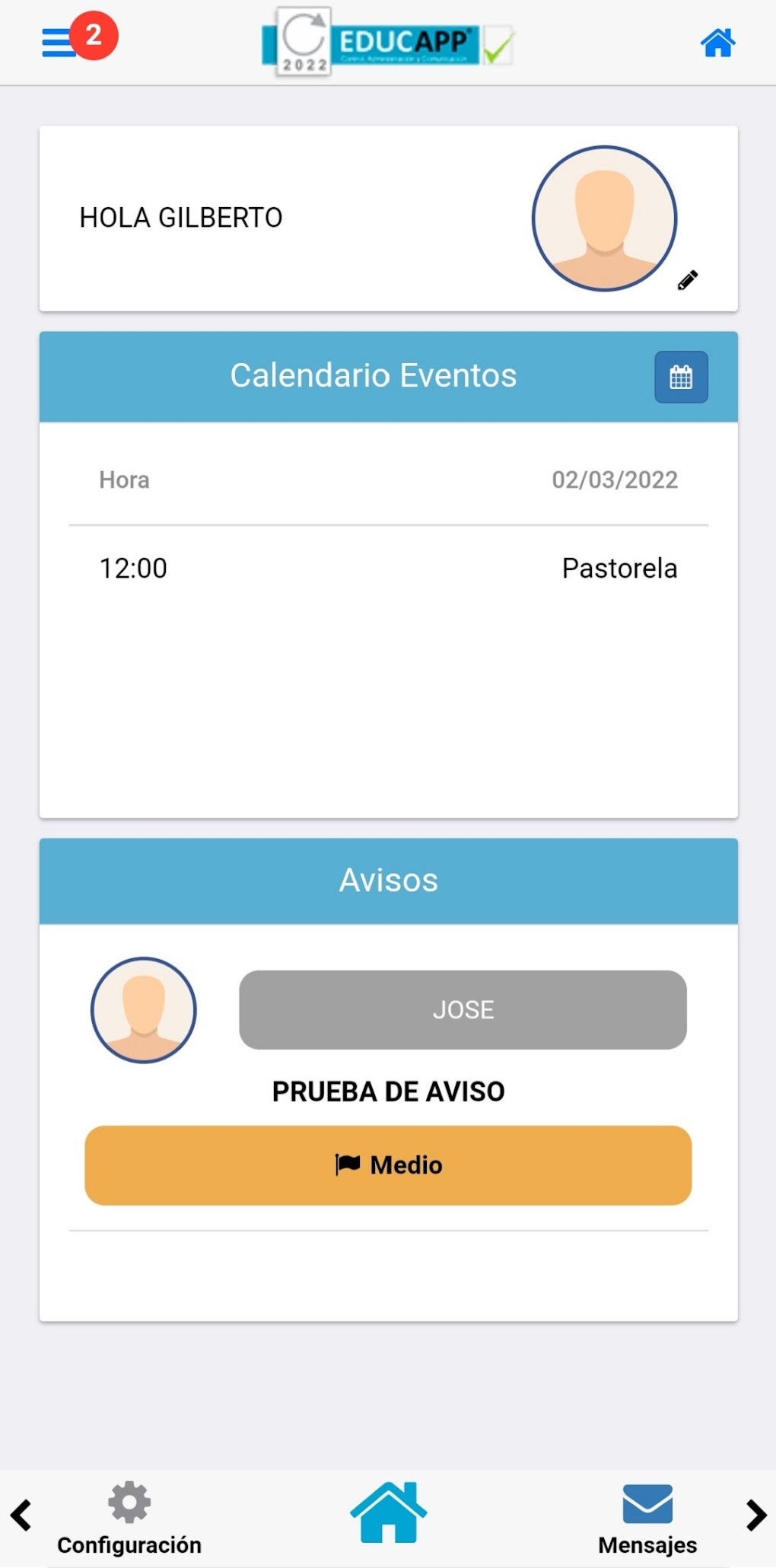Click the home icon in the top bar
Viewport: 776px width, 1568px height.
coord(716,43)
